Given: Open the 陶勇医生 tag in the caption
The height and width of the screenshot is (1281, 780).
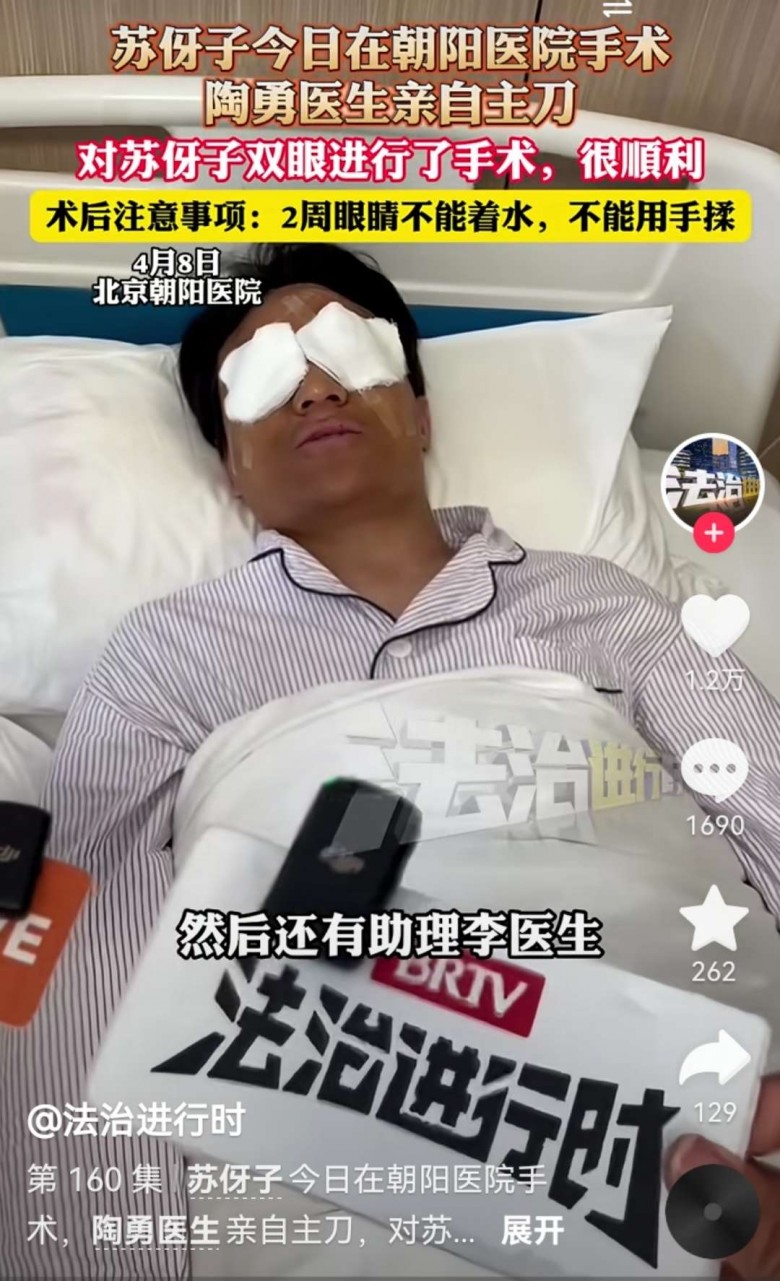Looking at the screenshot, I should (156, 1231).
